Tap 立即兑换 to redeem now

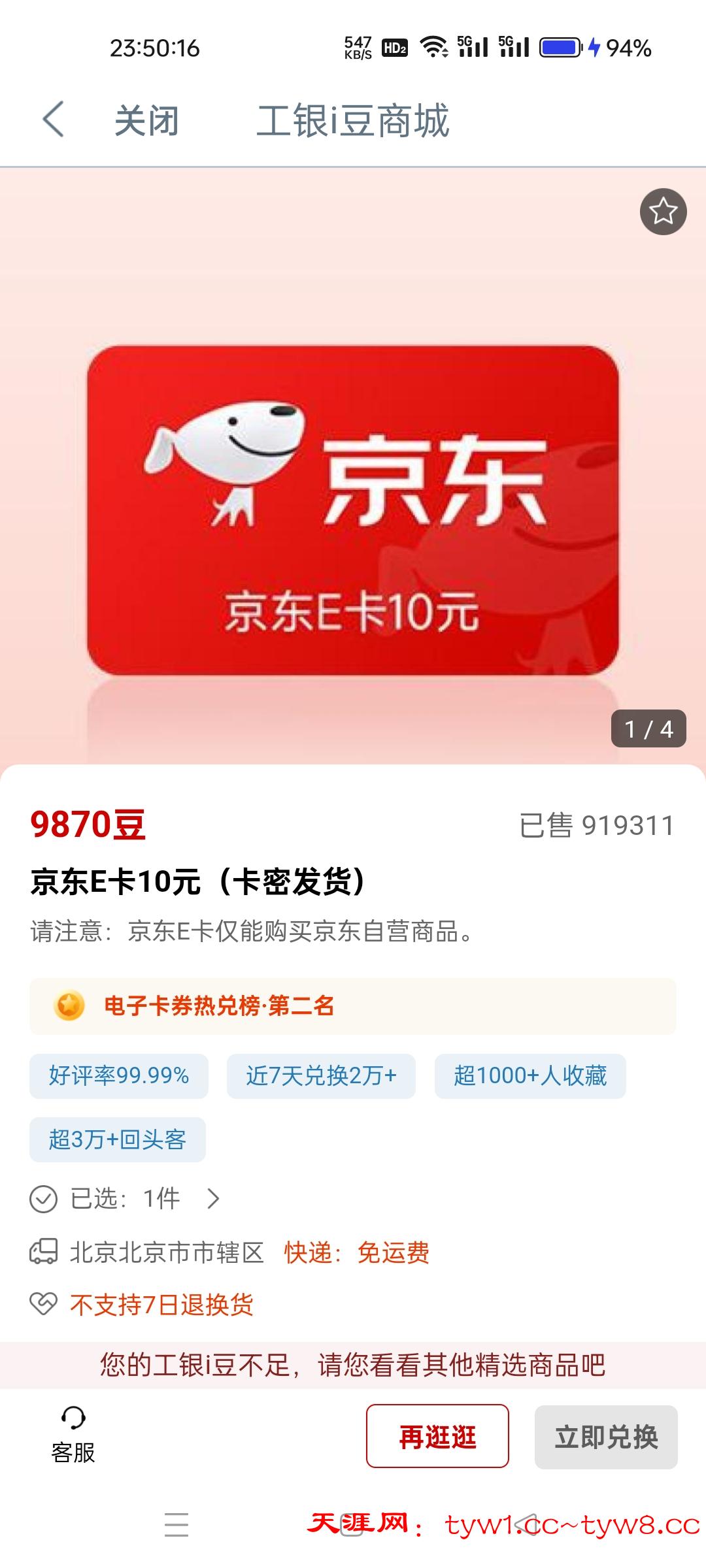606,1437
